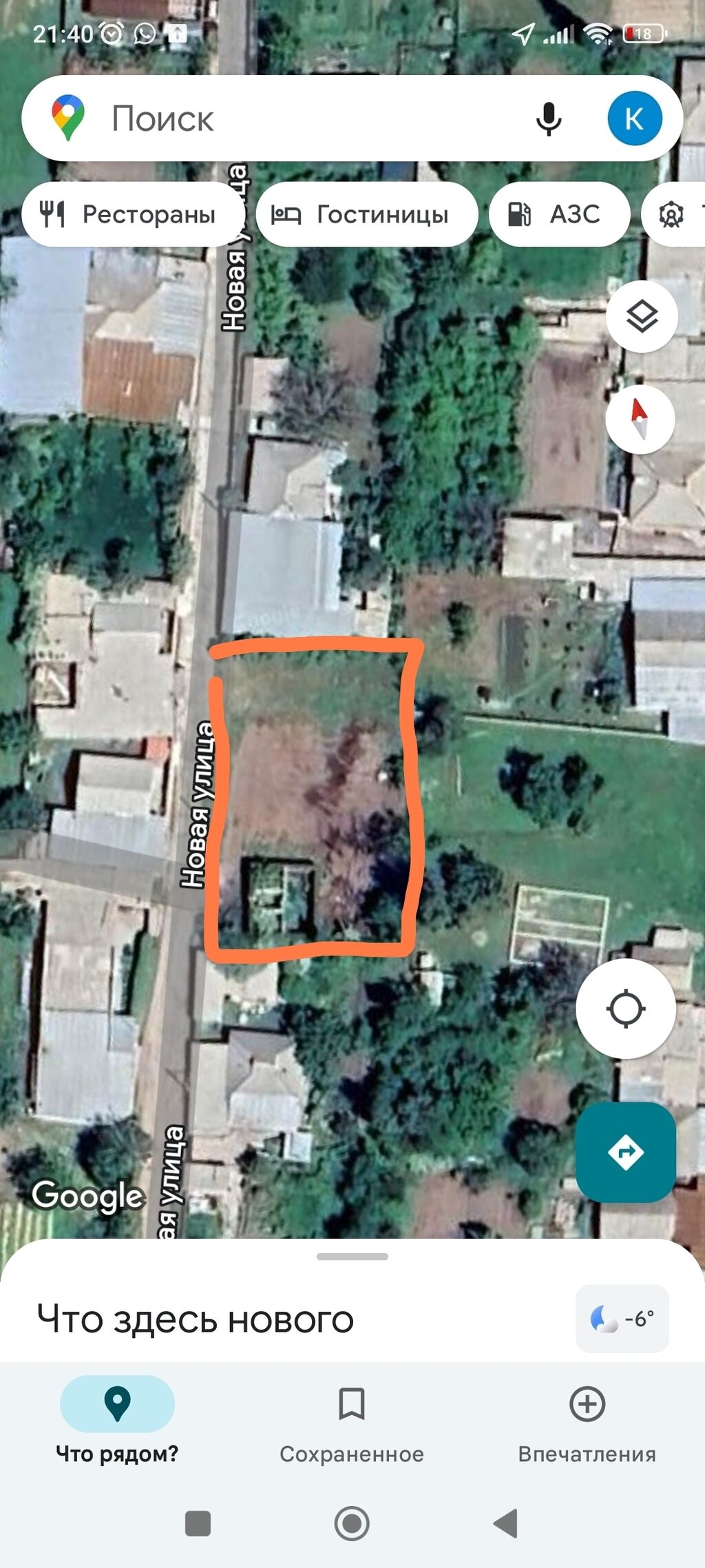Select the АЗС chip

click(559, 214)
